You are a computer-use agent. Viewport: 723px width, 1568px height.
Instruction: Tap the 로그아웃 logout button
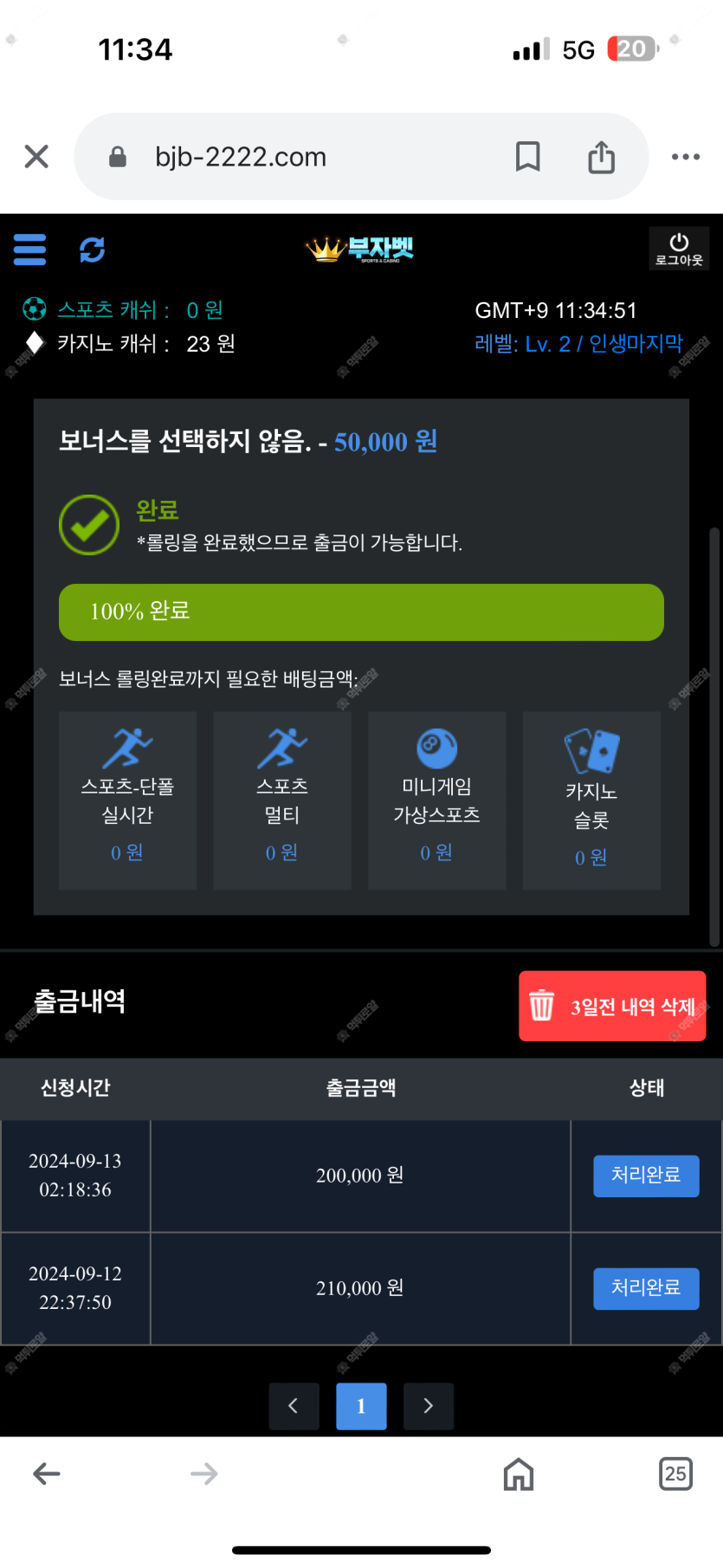[679, 249]
